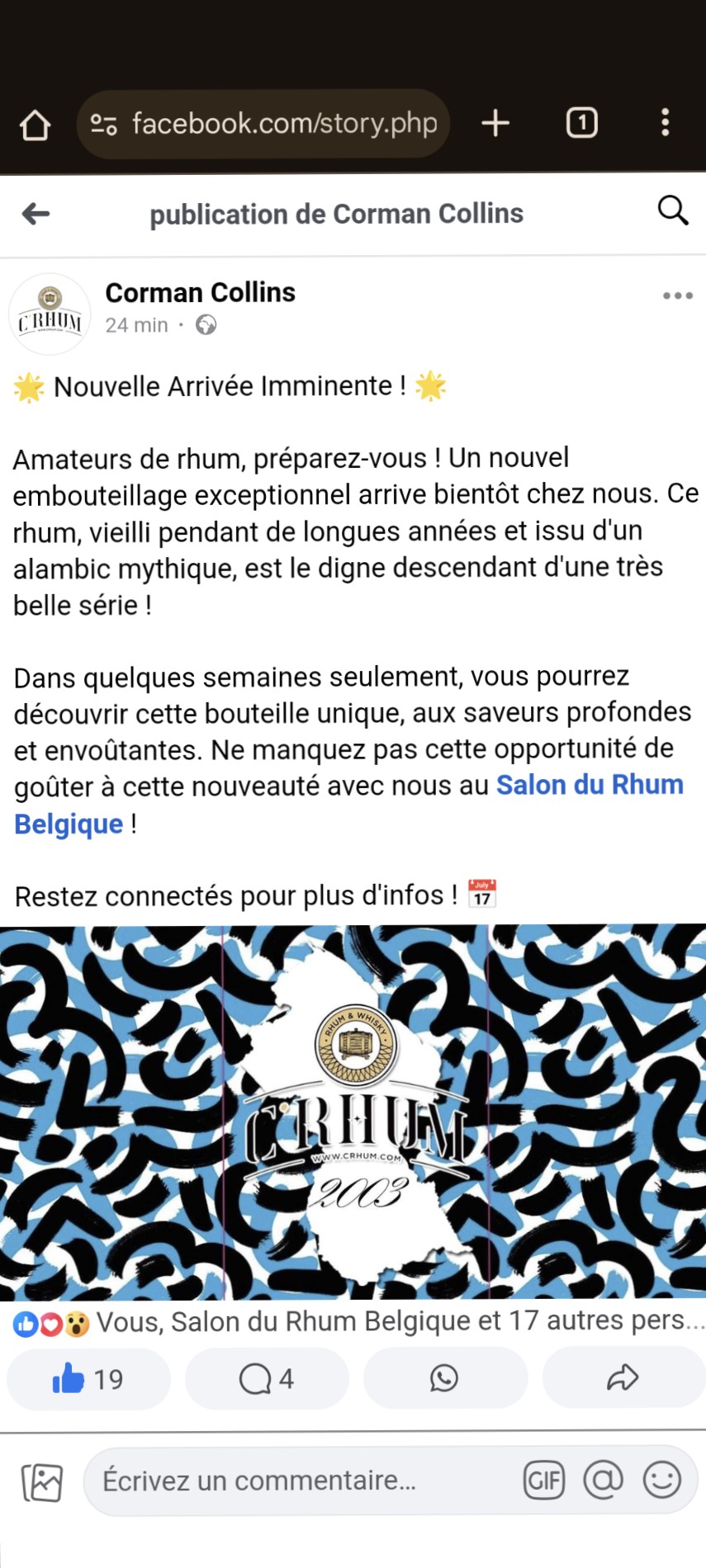This screenshot has width=706, height=1568.
Task: Open Facebook search magnifier
Action: pyautogui.click(x=673, y=211)
